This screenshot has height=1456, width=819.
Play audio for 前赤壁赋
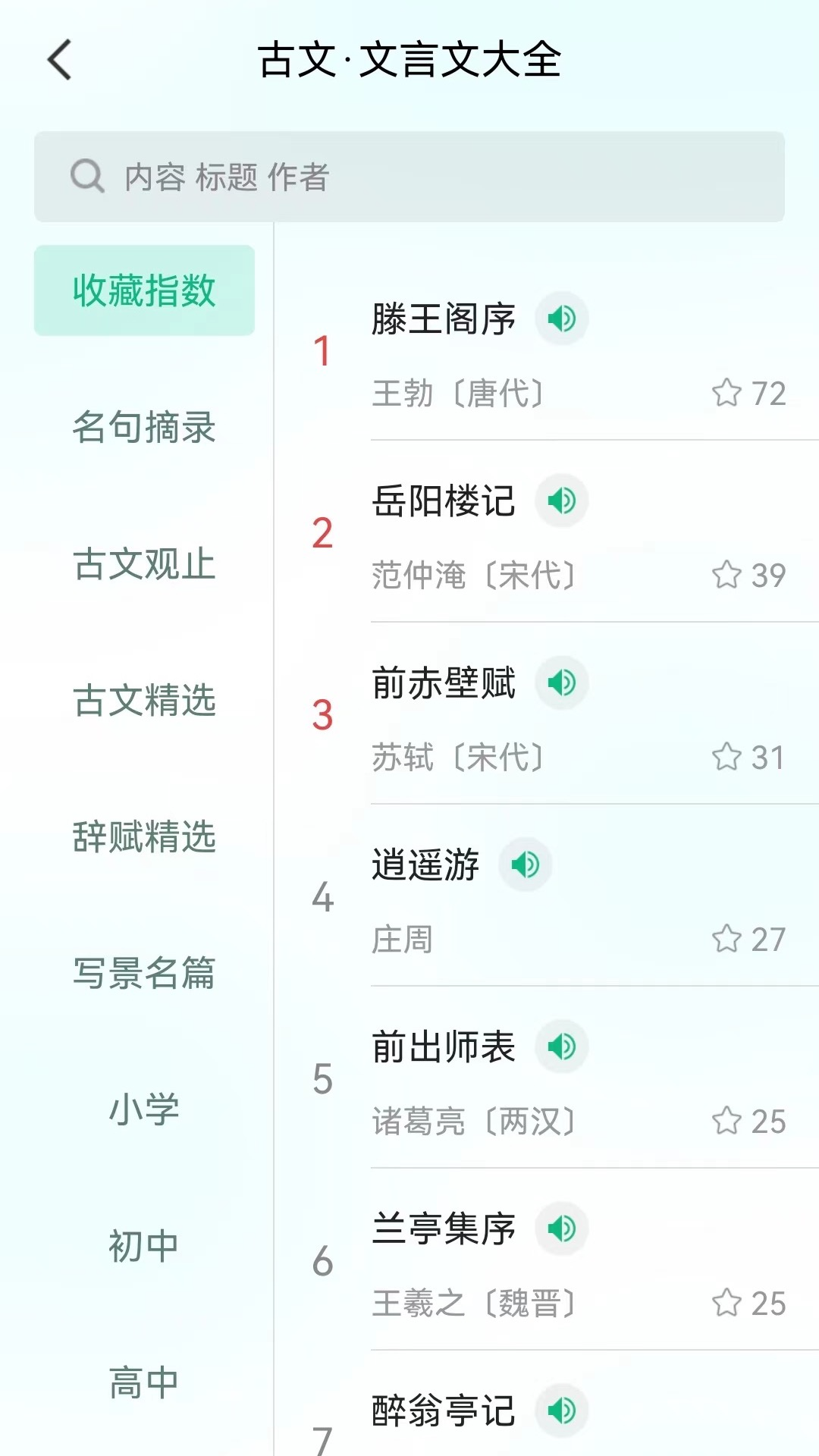(x=562, y=683)
